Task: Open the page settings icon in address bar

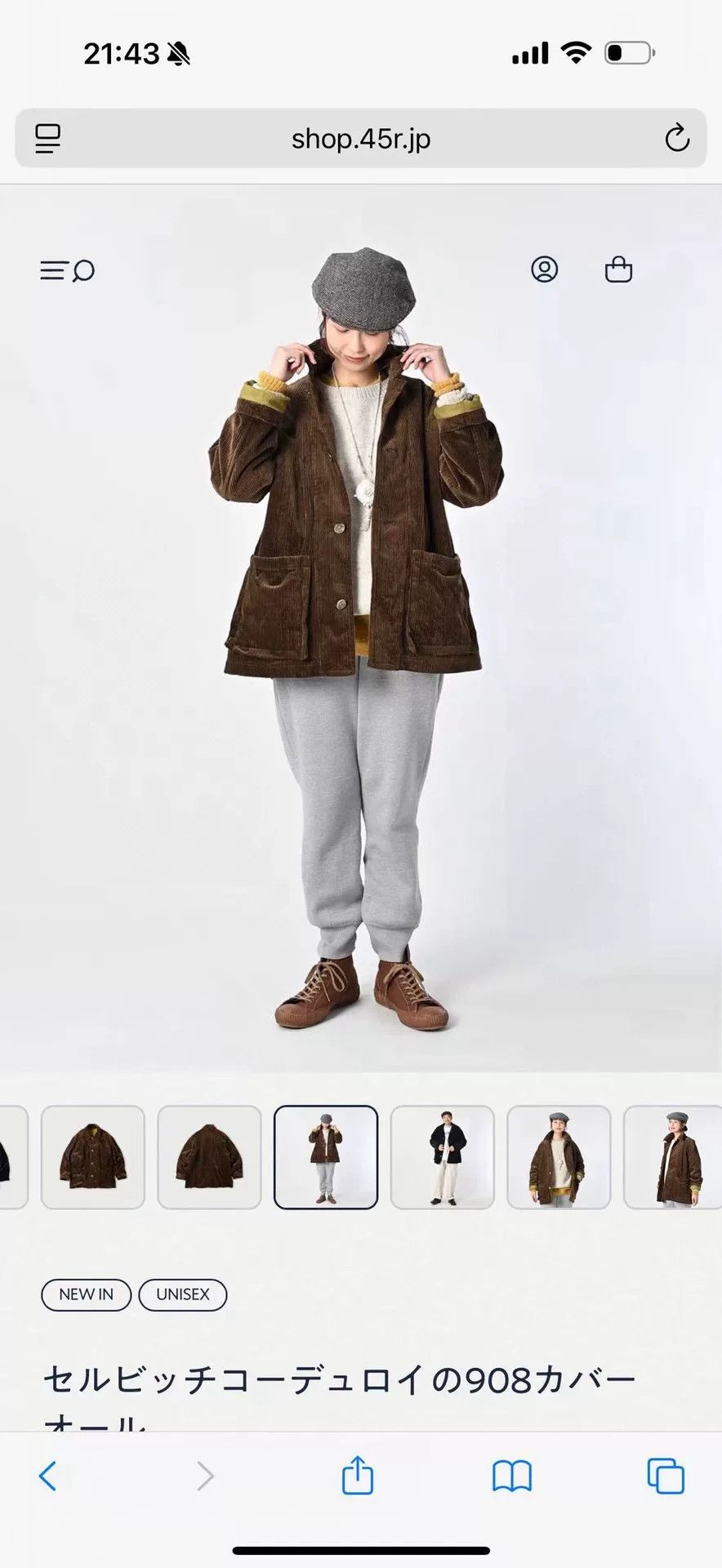Action: 47,138
